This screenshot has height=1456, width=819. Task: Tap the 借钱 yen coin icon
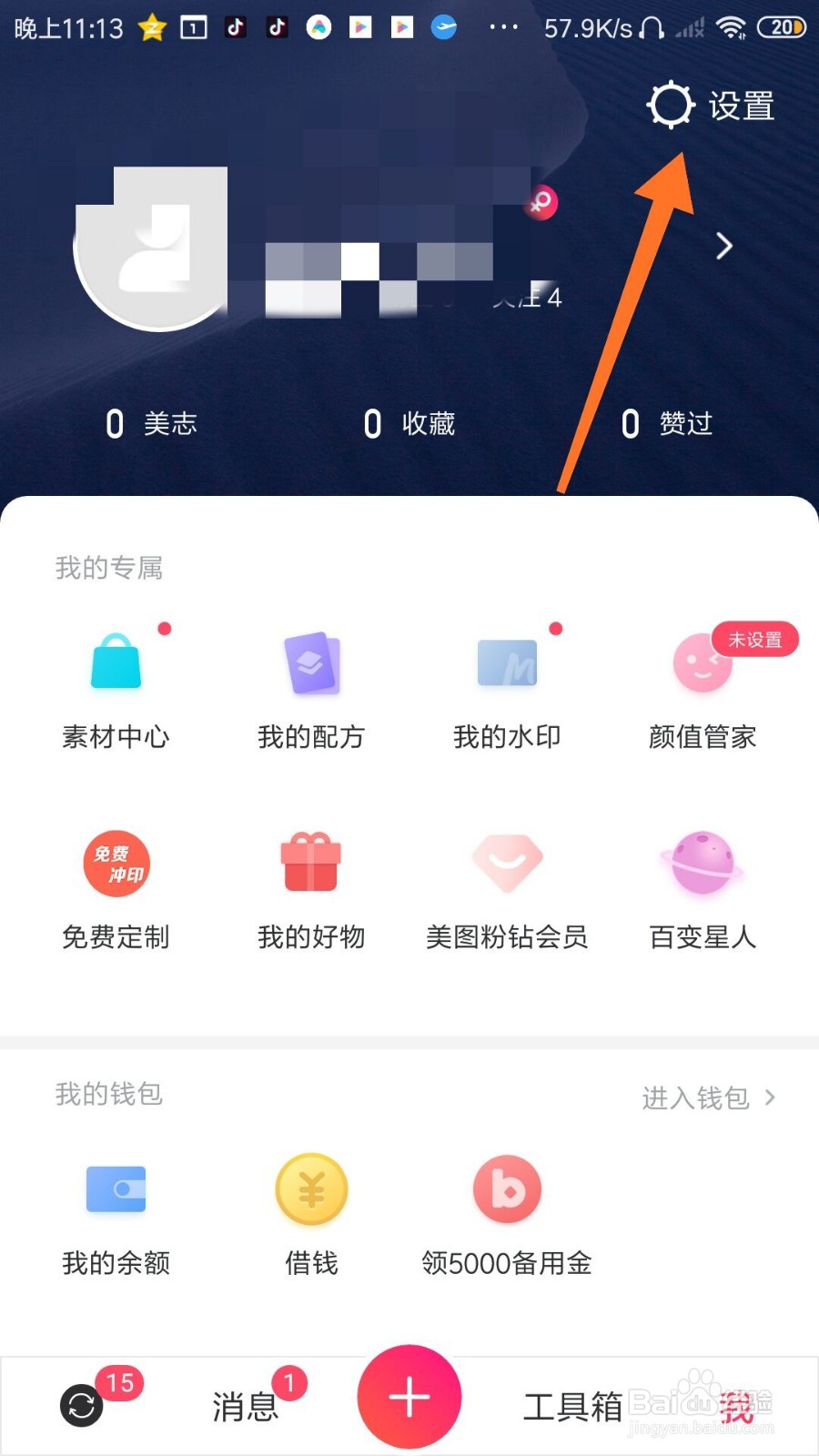[312, 1188]
